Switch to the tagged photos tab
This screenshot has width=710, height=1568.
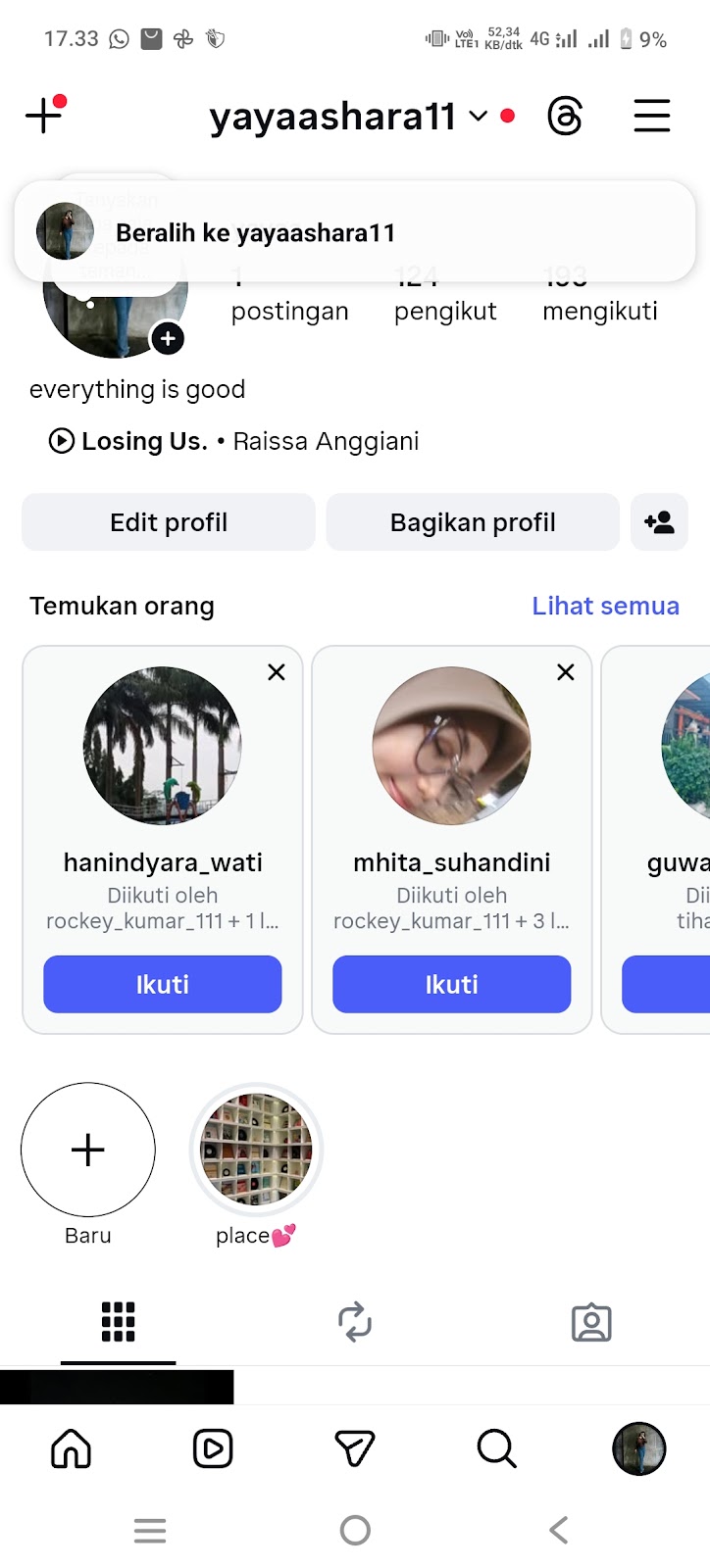tap(591, 1322)
